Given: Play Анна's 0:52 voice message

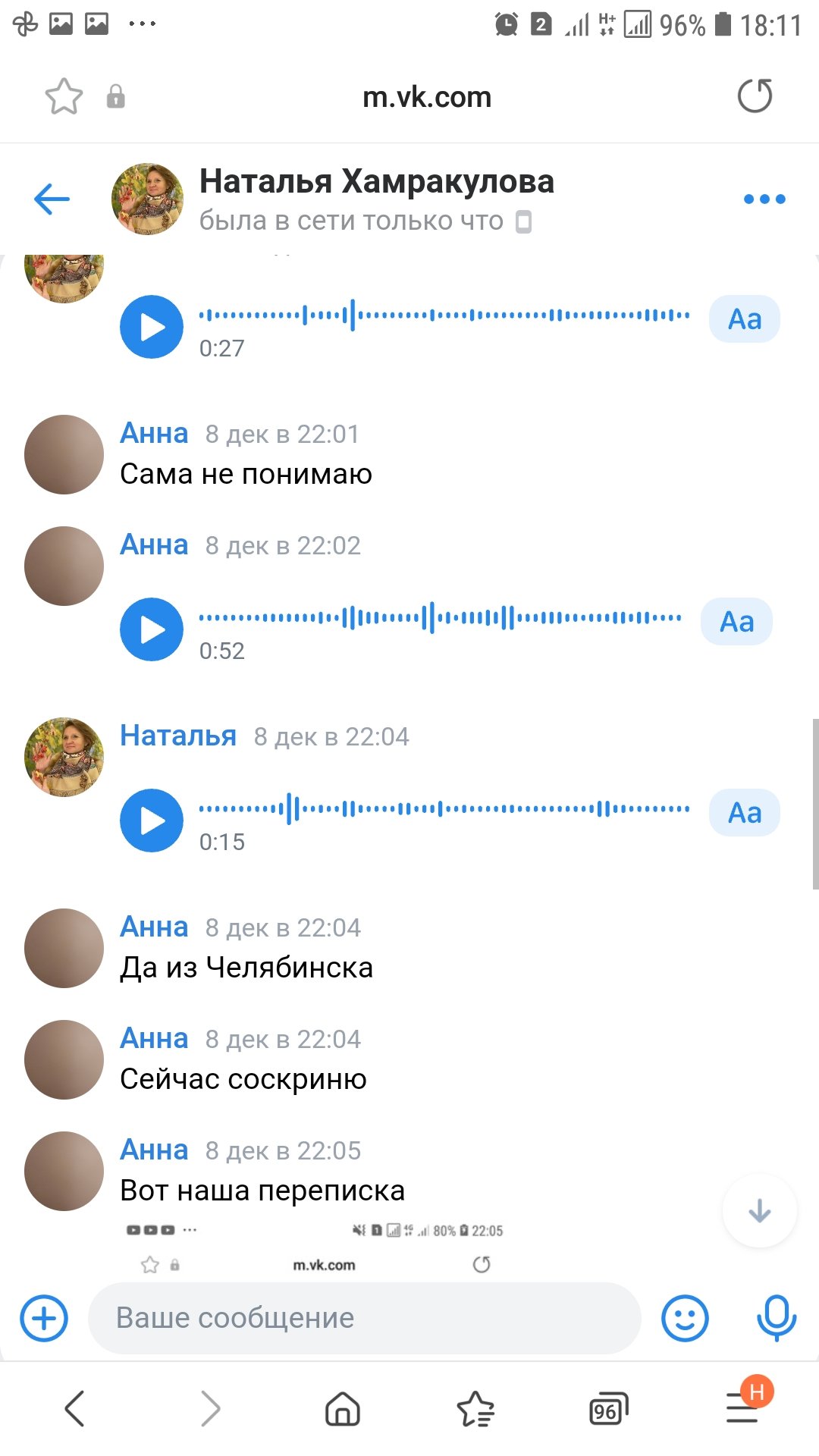Looking at the screenshot, I should (152, 629).
